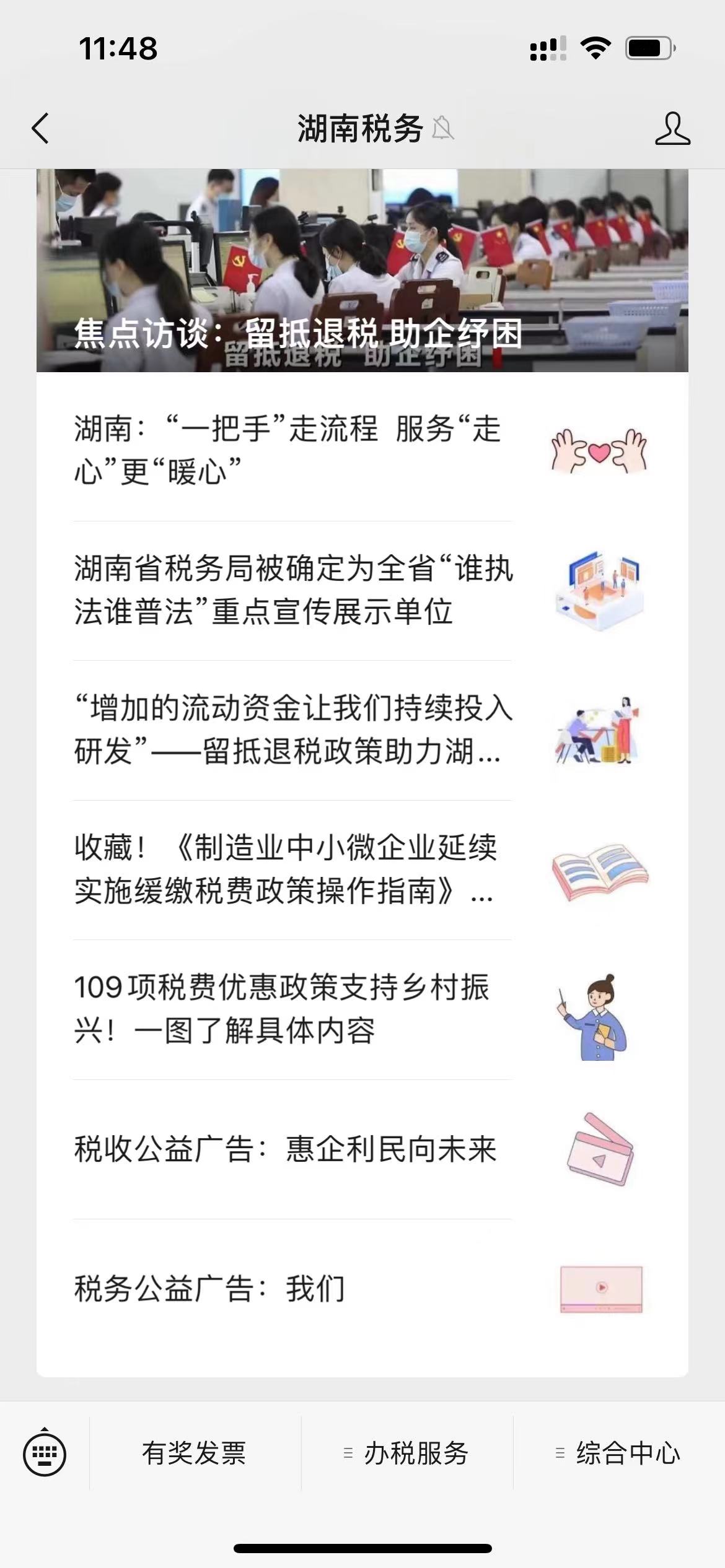This screenshot has width=725, height=1568.
Task: Go back from 湖南税务 chat
Action: (40, 129)
